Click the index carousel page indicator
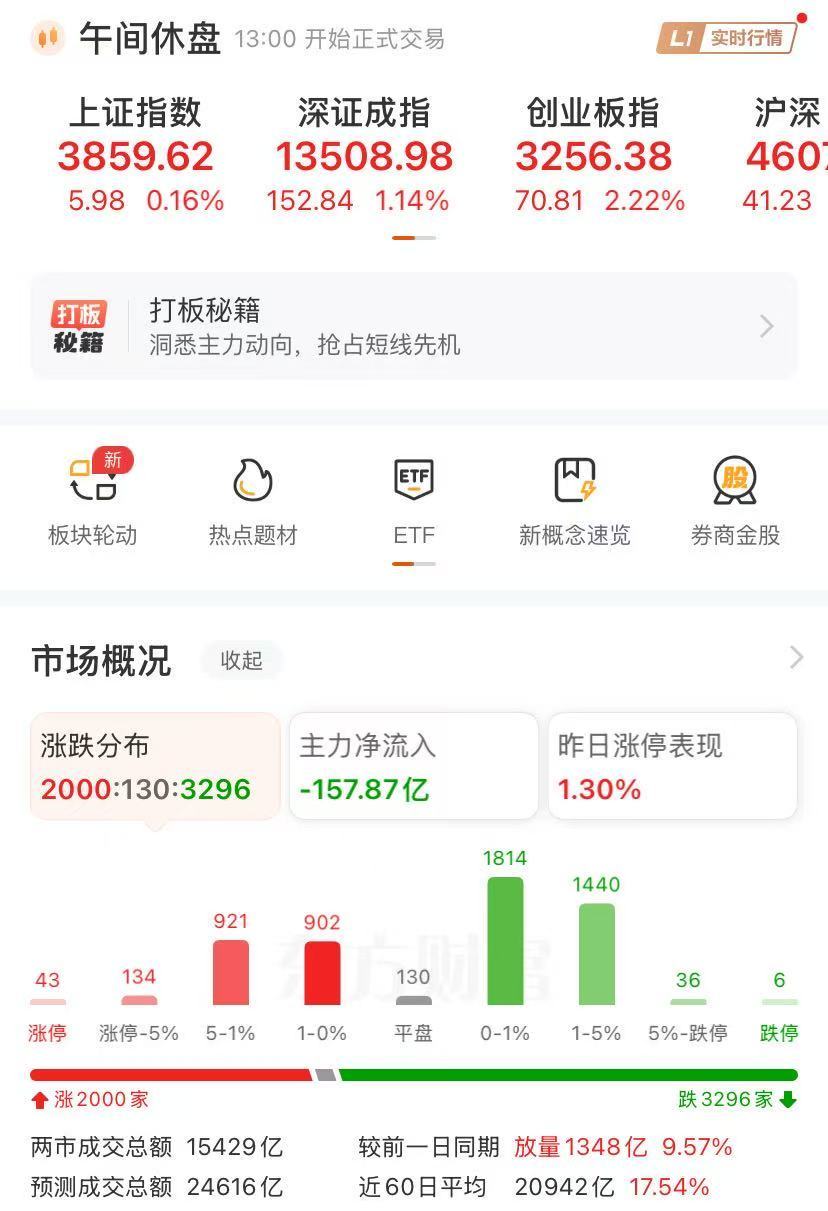The image size is (828, 1211). click(x=414, y=237)
